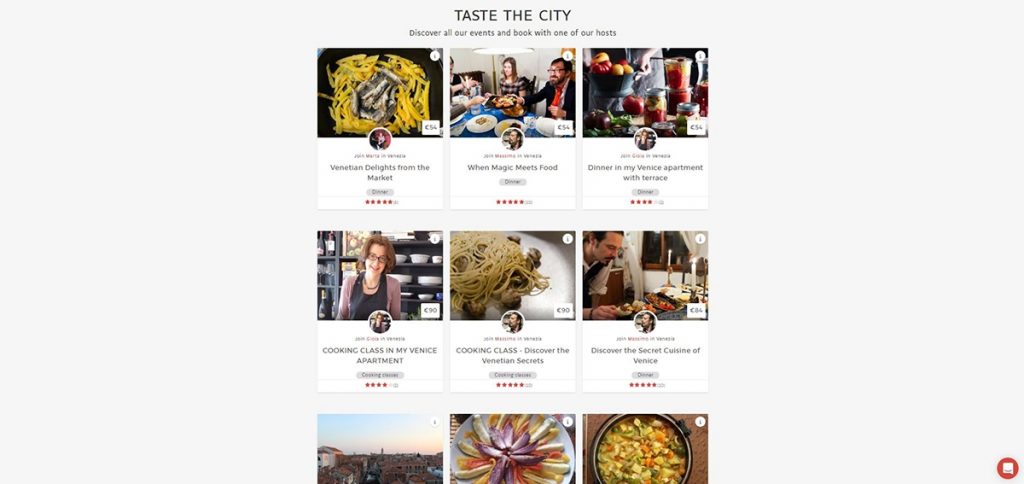
Task: Open the soup pot event card
Action: point(645,452)
